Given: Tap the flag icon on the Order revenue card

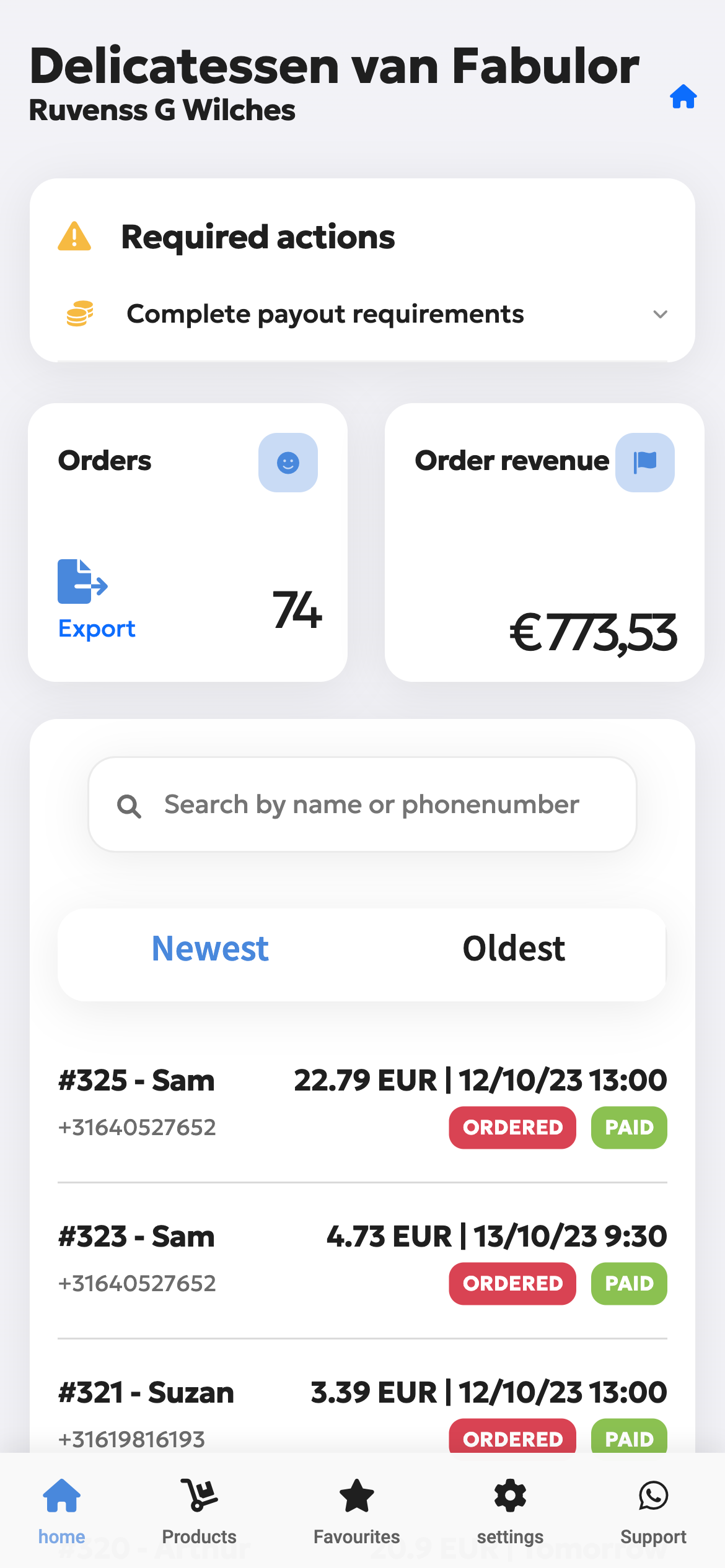Looking at the screenshot, I should tap(644, 463).
